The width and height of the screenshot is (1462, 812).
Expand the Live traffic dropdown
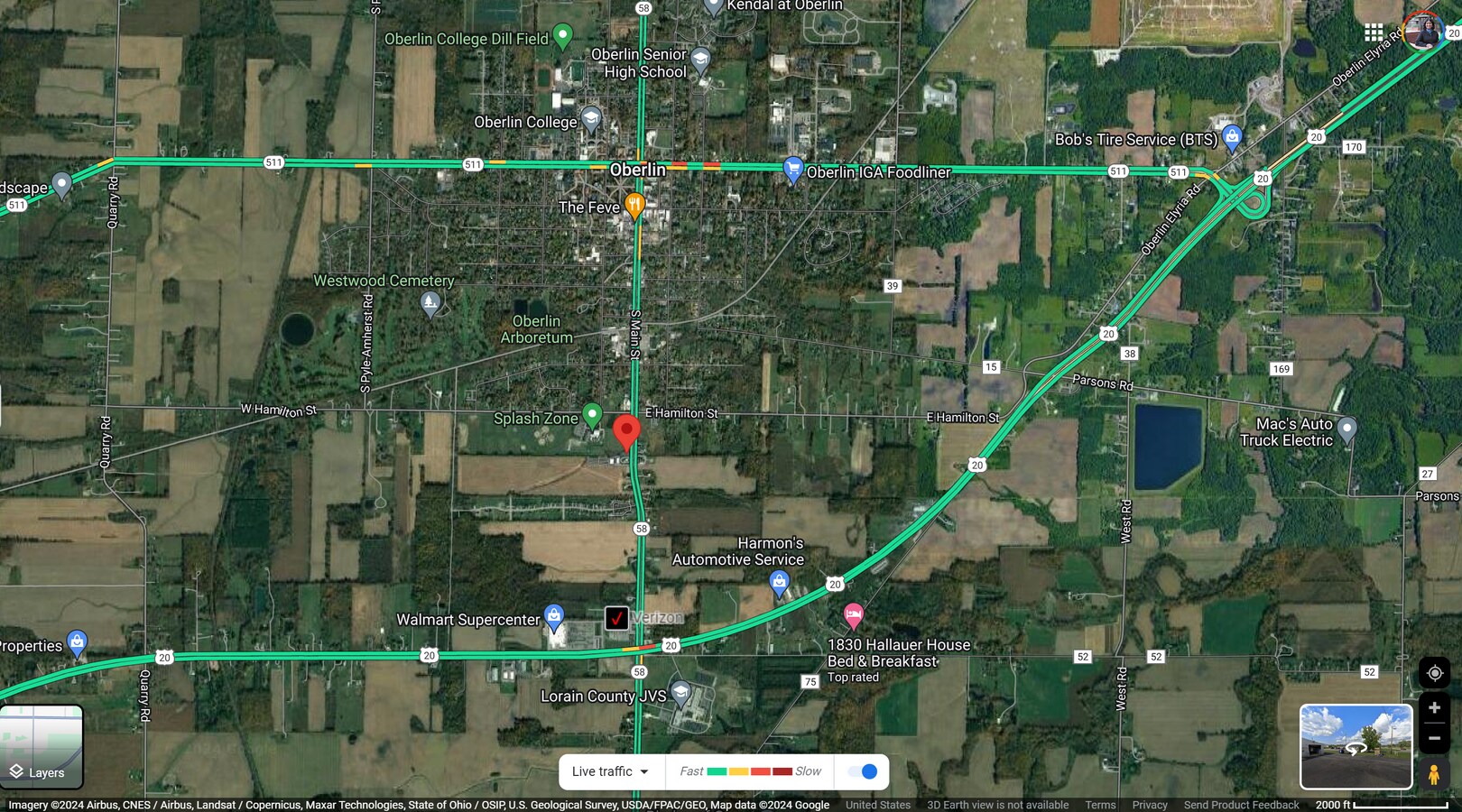tap(611, 771)
